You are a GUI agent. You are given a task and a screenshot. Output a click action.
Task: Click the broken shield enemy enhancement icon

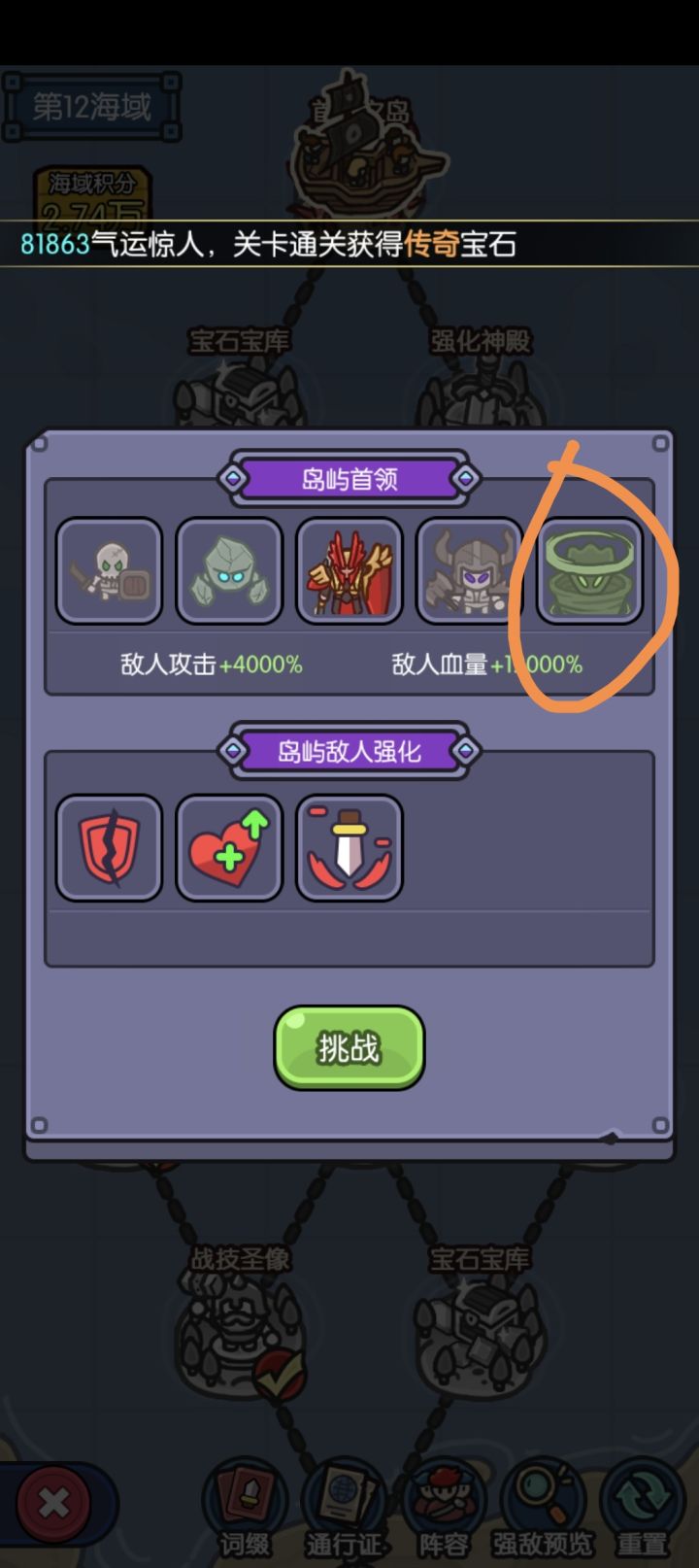tap(109, 846)
